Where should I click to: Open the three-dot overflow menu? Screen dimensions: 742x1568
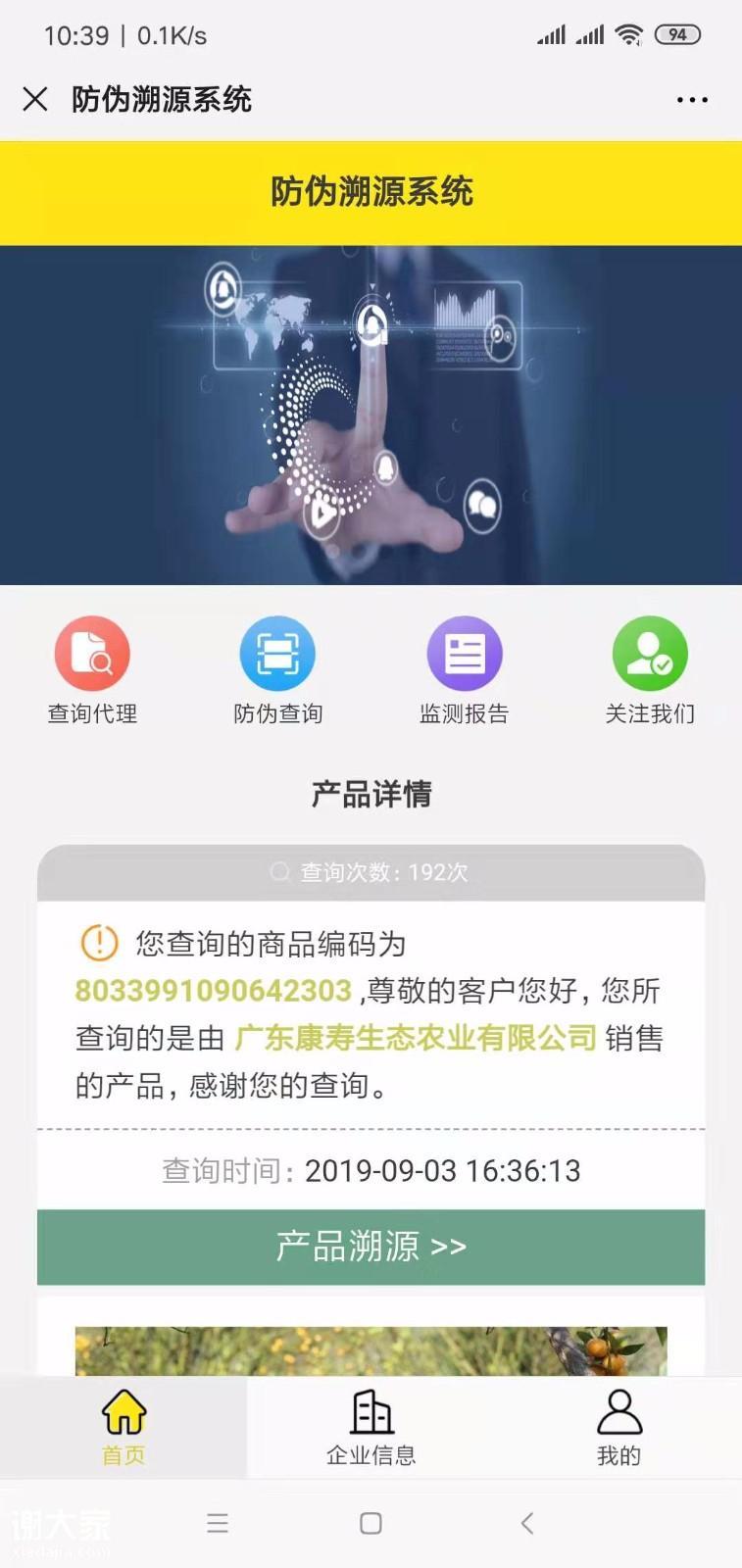click(692, 100)
